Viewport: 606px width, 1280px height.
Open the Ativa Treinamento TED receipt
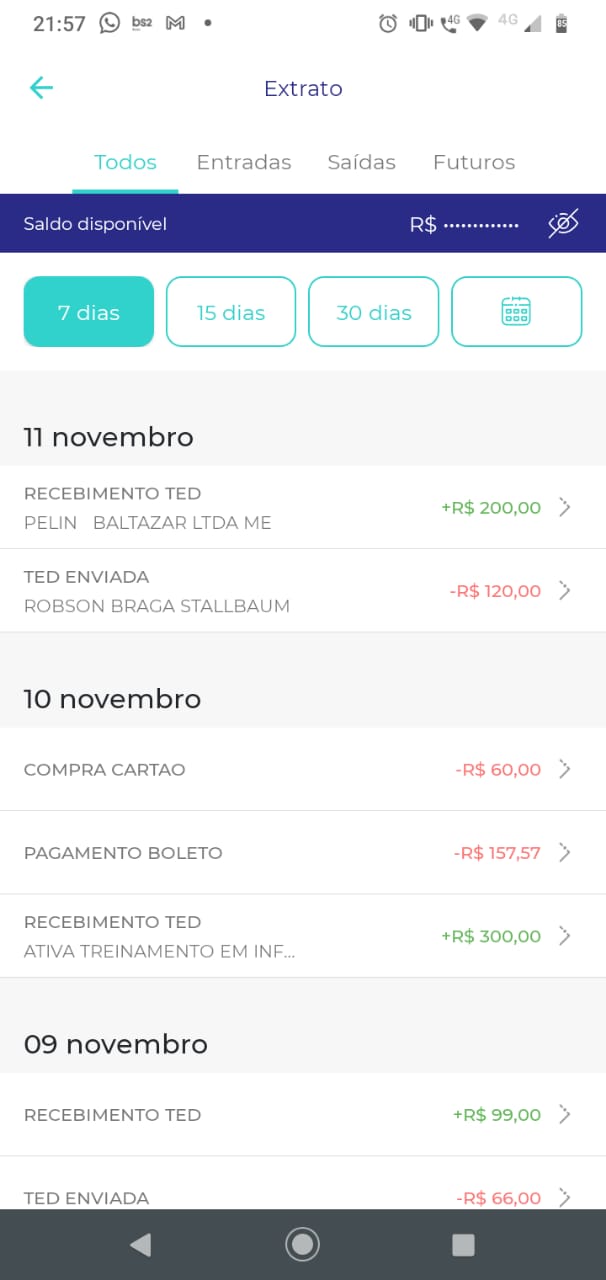[300, 936]
